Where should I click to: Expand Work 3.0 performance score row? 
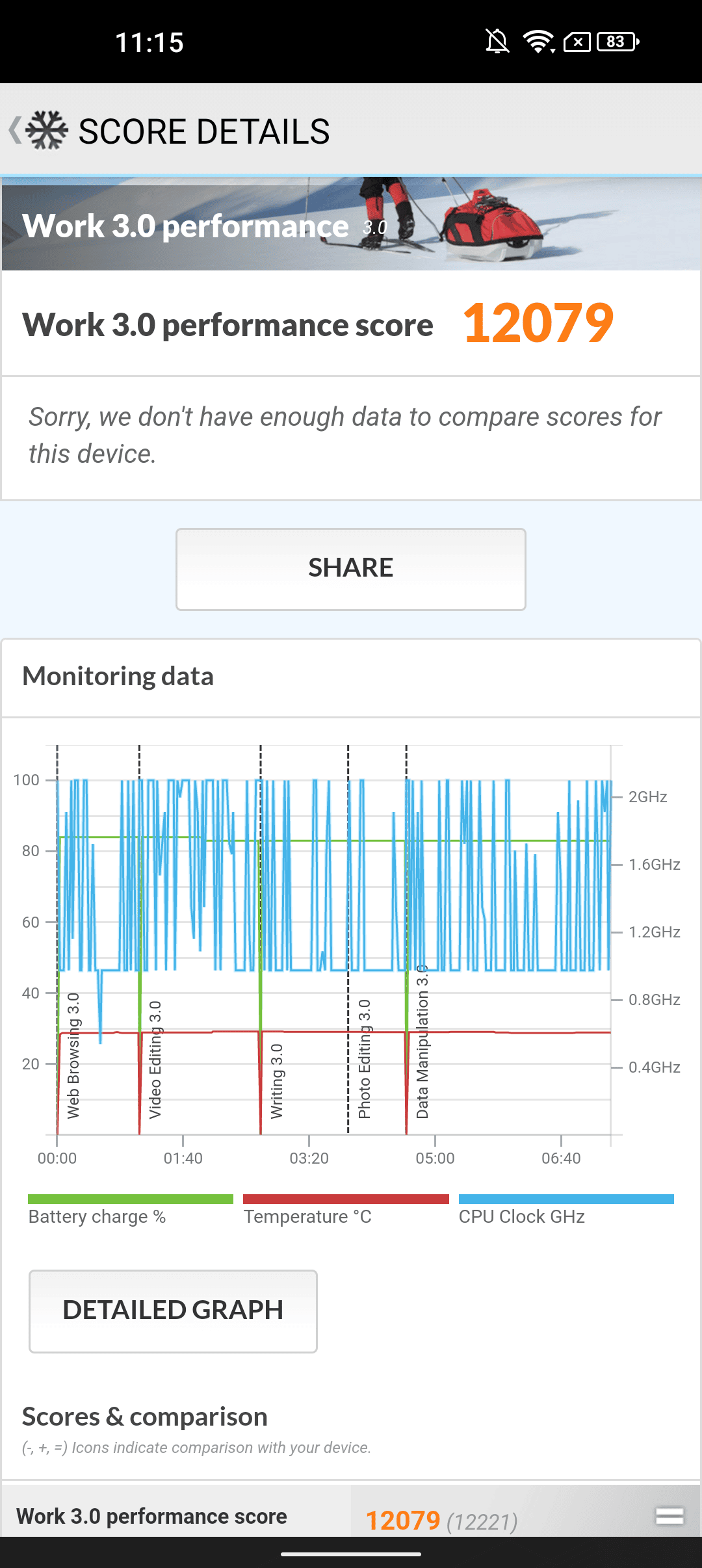pyautogui.click(x=669, y=1515)
